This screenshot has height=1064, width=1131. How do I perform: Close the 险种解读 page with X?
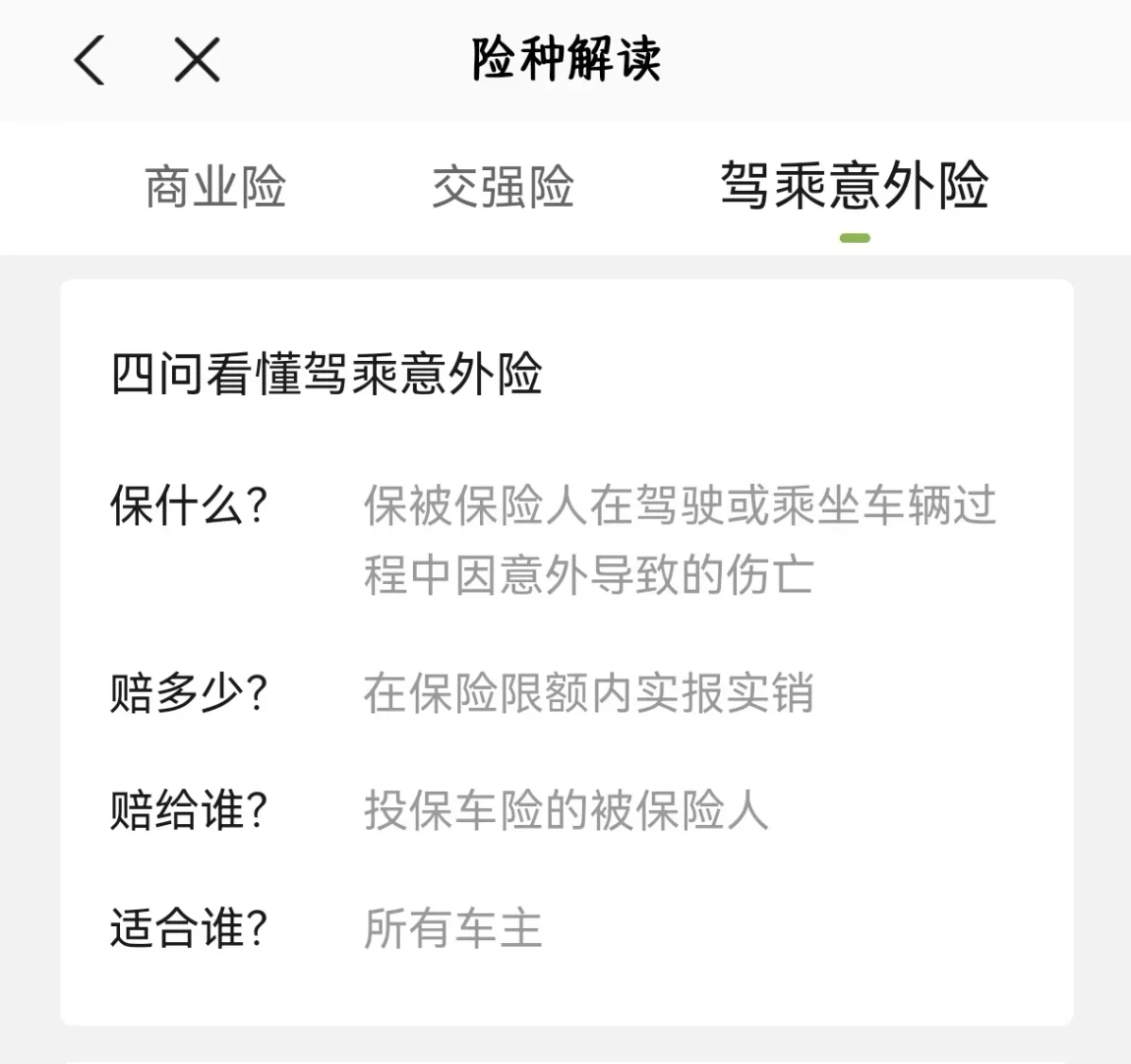point(197,60)
